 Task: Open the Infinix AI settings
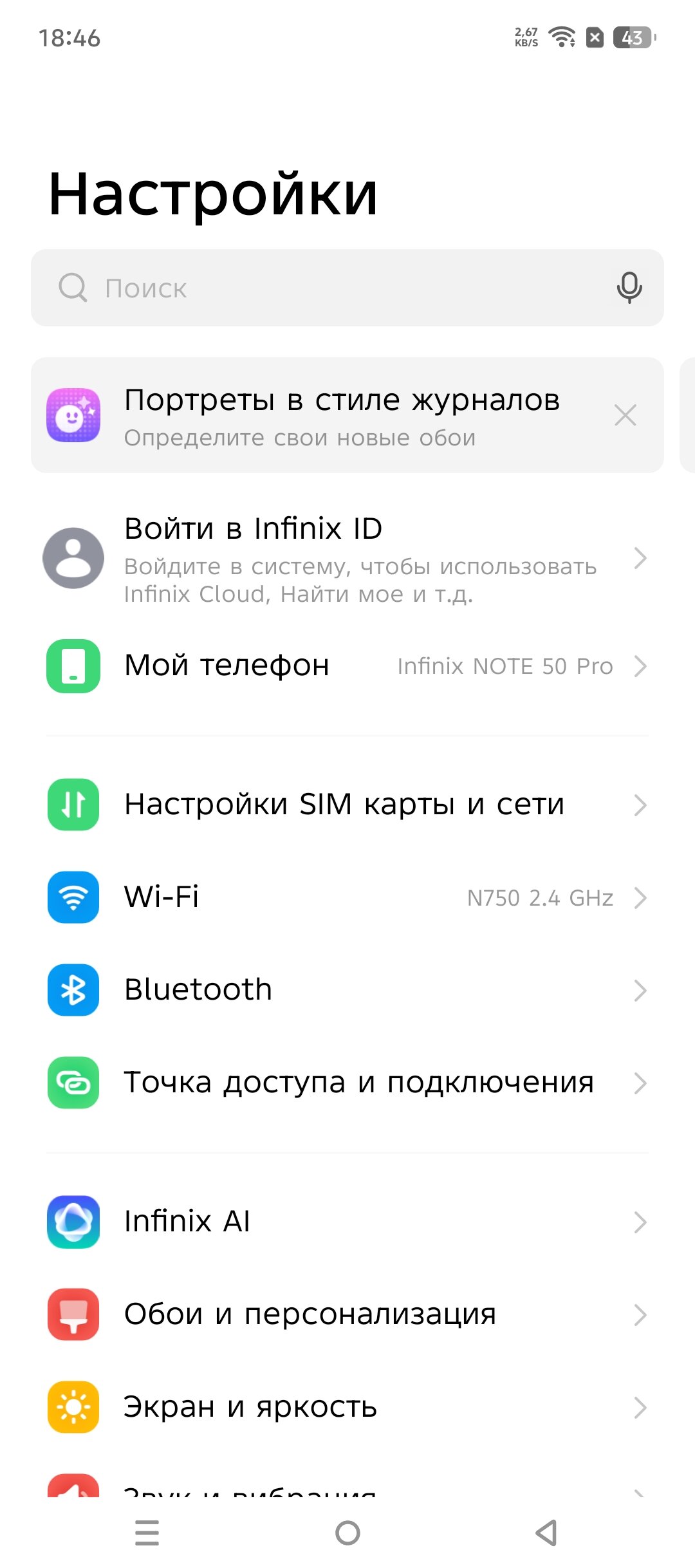347,1222
